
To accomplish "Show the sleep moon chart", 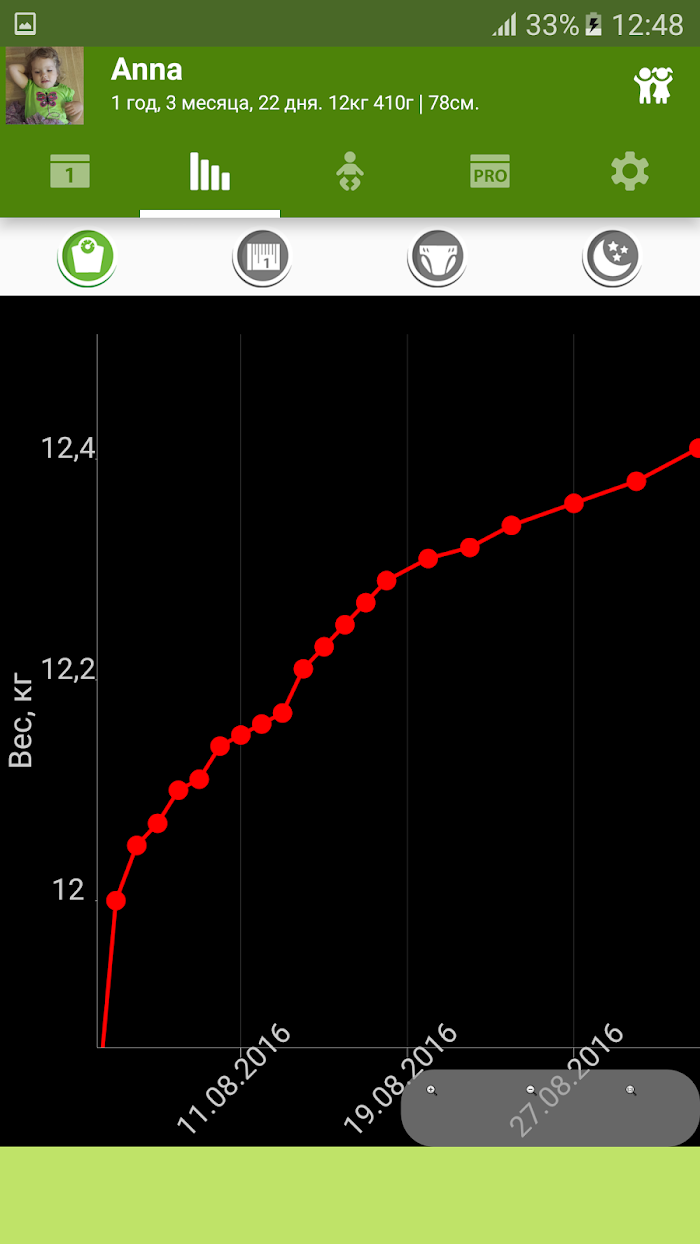I will point(611,257).
